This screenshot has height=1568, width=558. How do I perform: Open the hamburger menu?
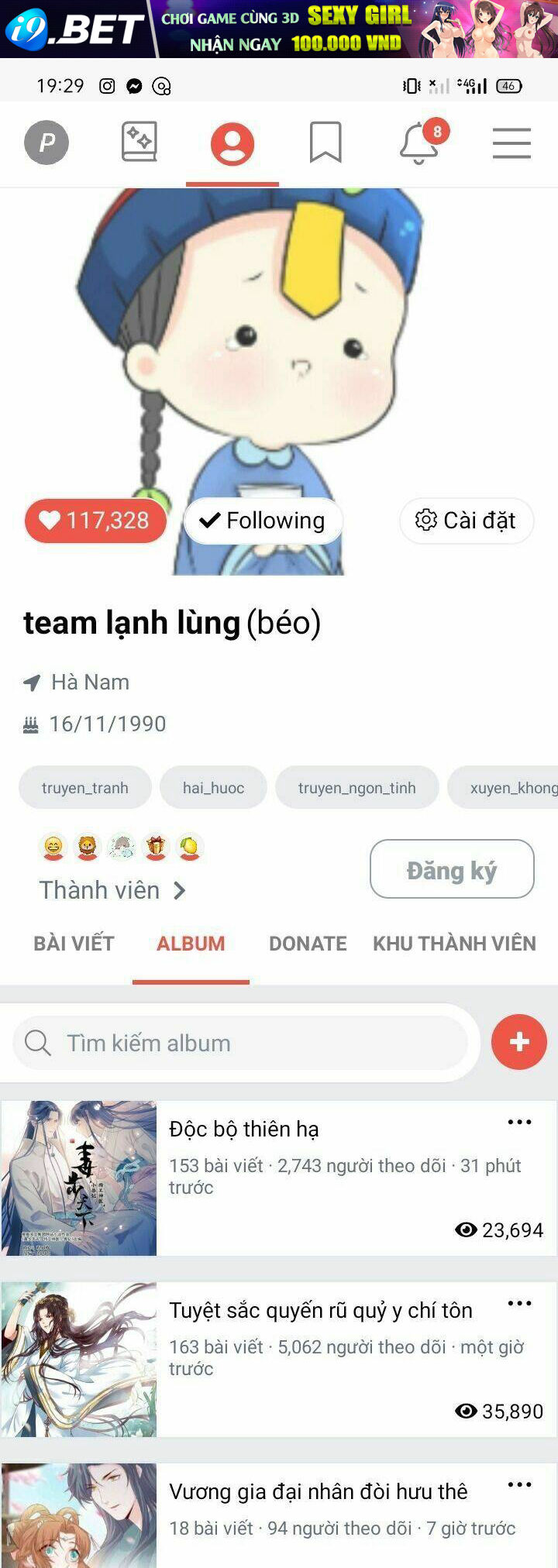click(511, 143)
